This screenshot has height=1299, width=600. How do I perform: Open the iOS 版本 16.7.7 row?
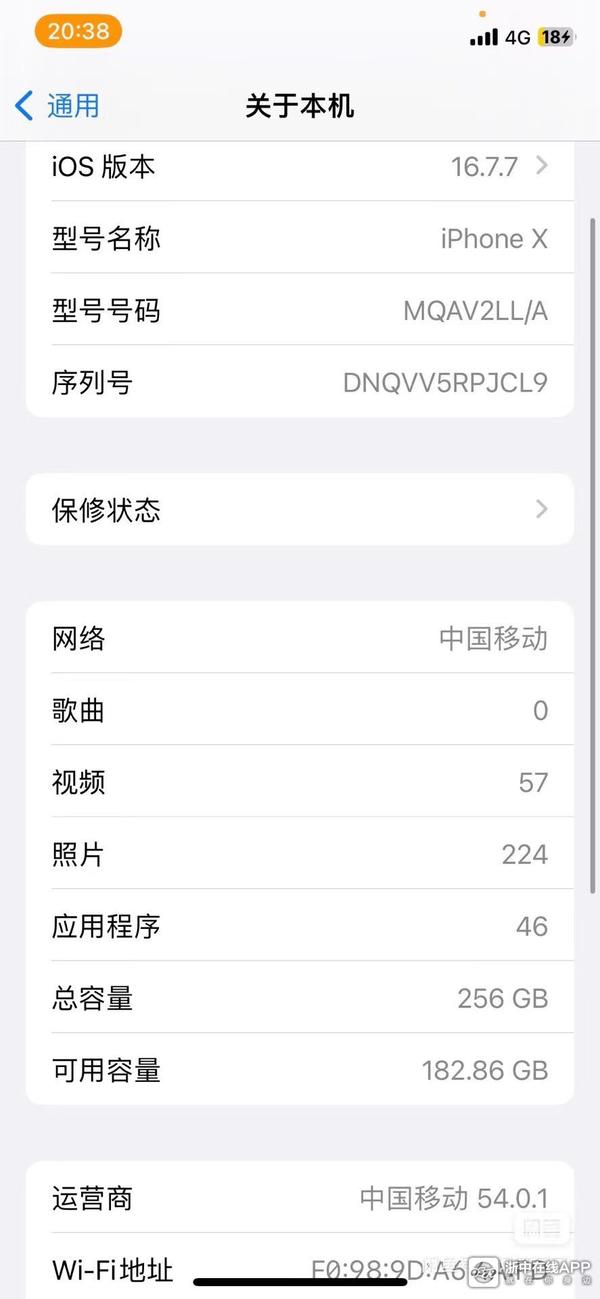click(300, 167)
